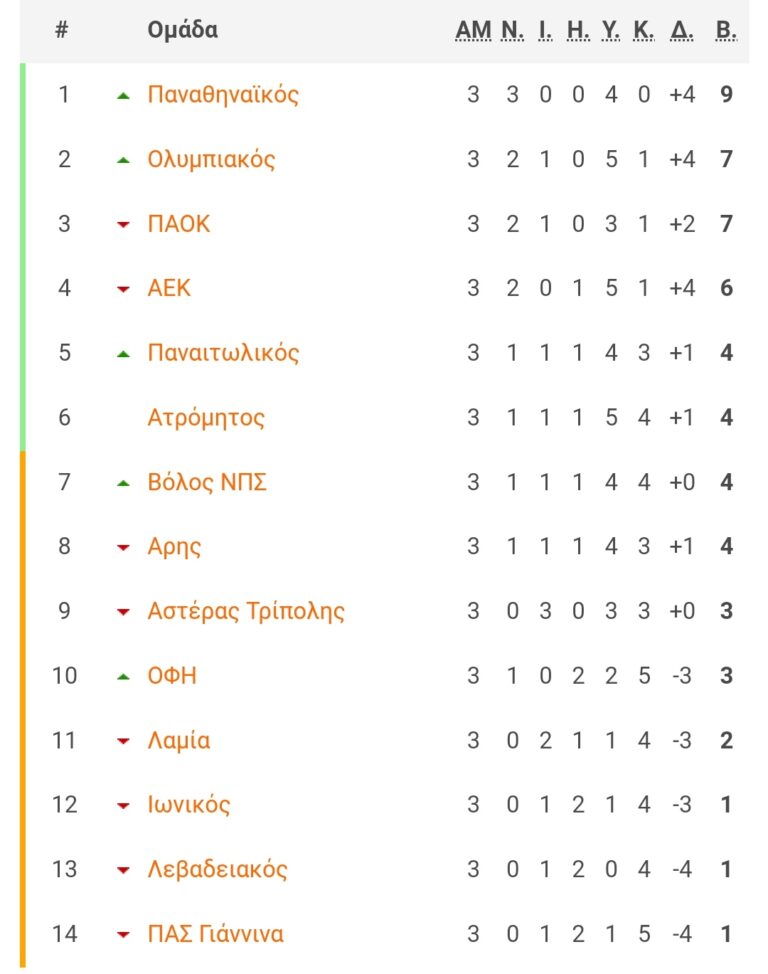Select Ιωνικός in the standings
768x974 pixels.
click(x=189, y=805)
